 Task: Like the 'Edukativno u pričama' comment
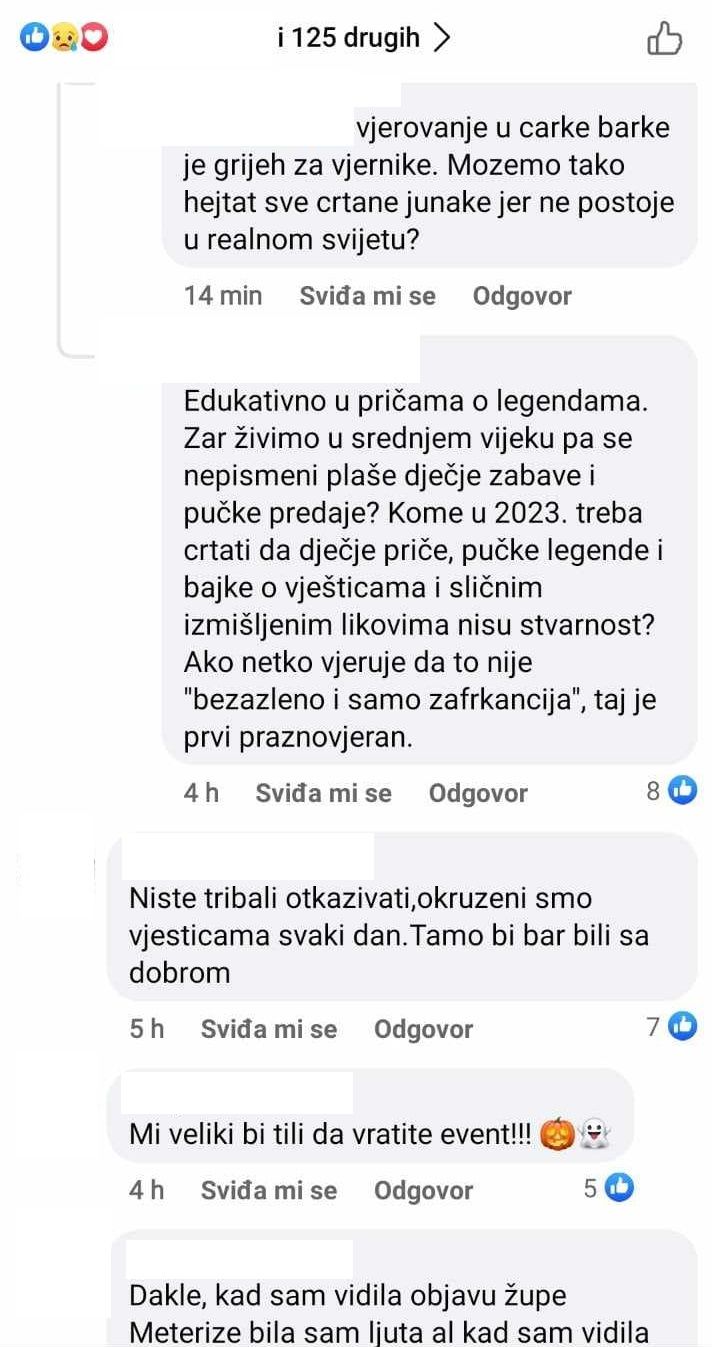(323, 793)
